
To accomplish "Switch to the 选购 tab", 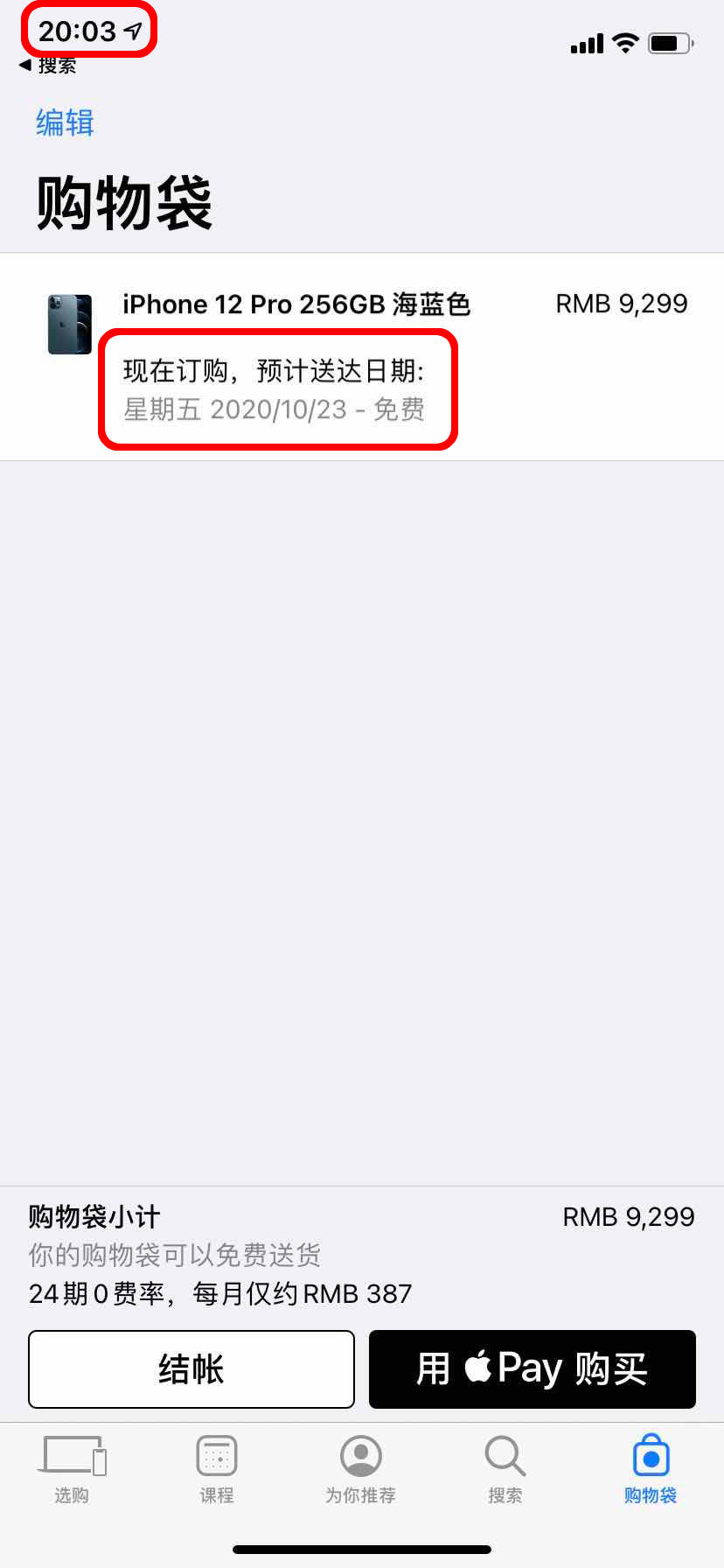I will 72,1470.
